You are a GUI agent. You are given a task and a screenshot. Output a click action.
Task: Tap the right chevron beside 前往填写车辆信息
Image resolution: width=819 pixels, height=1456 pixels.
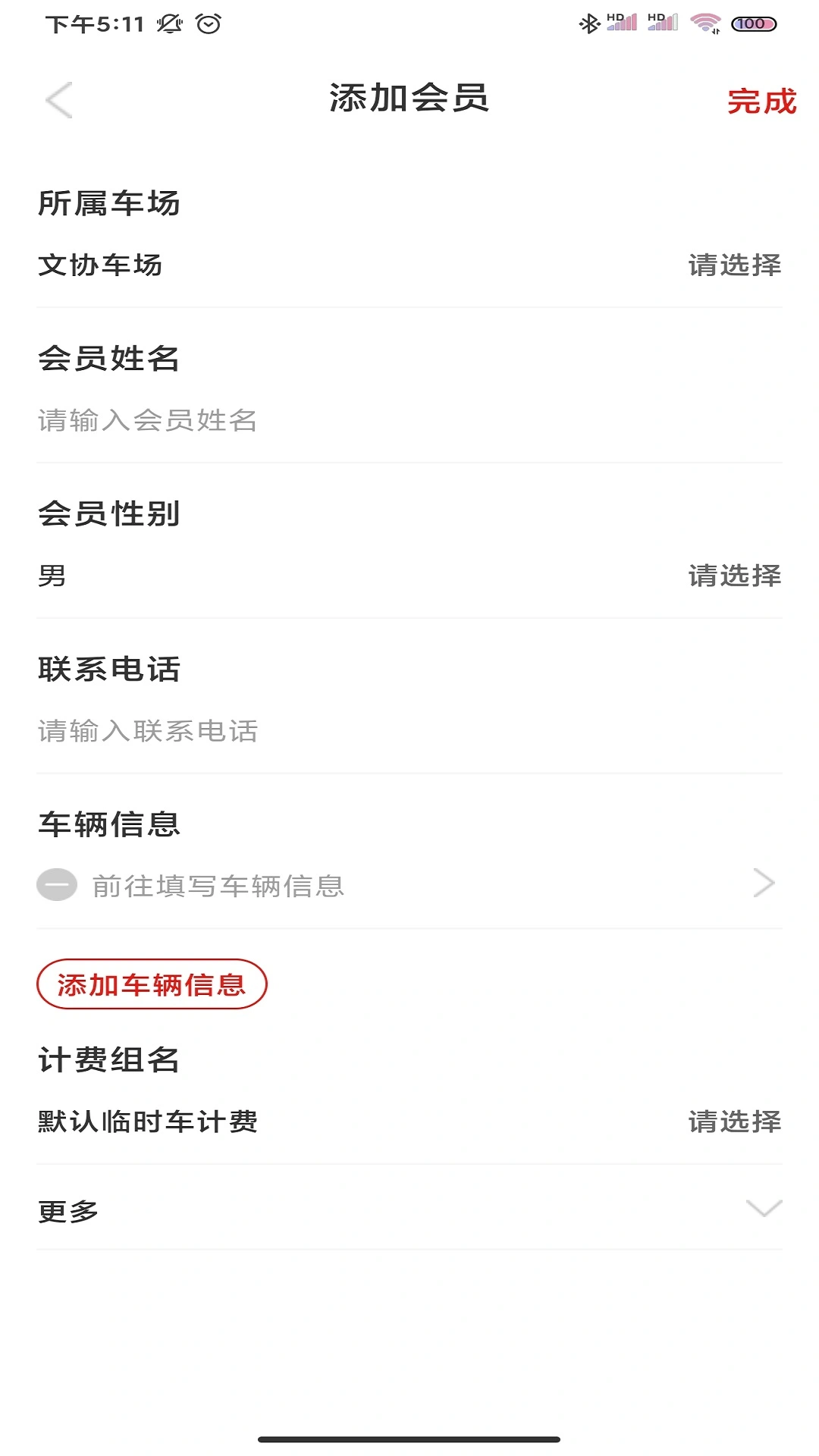(x=765, y=884)
